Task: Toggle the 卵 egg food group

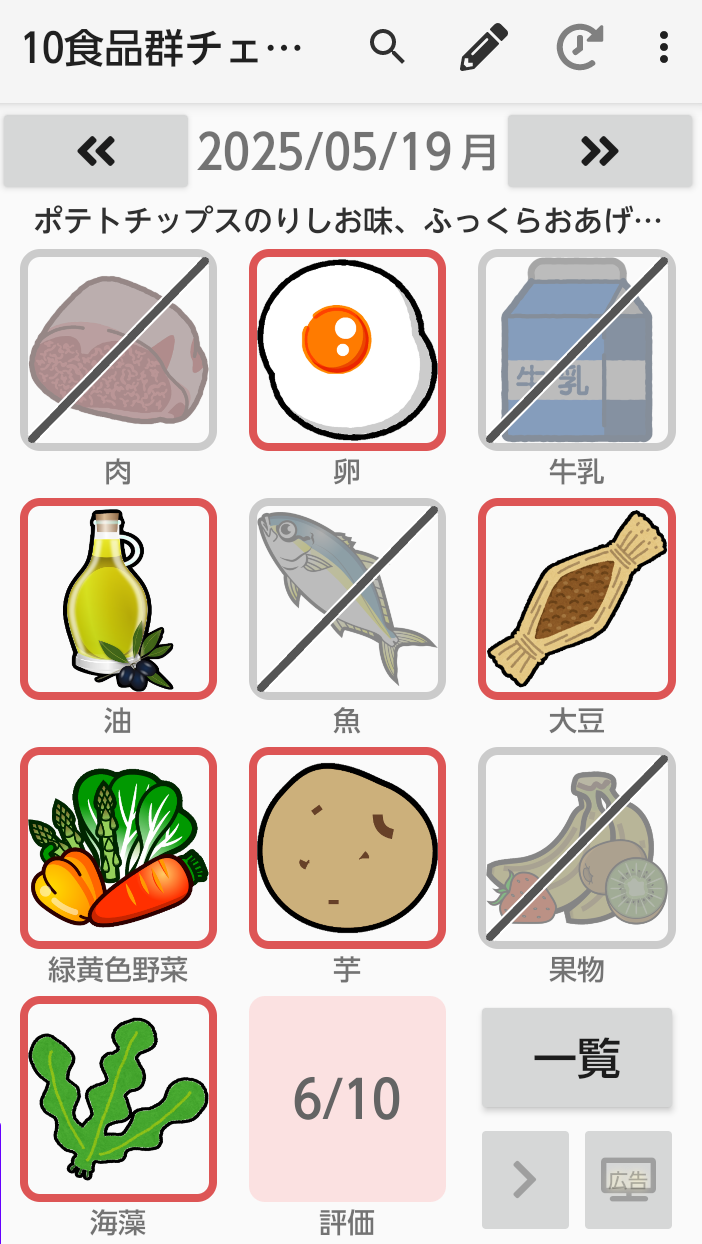Action: click(347, 349)
